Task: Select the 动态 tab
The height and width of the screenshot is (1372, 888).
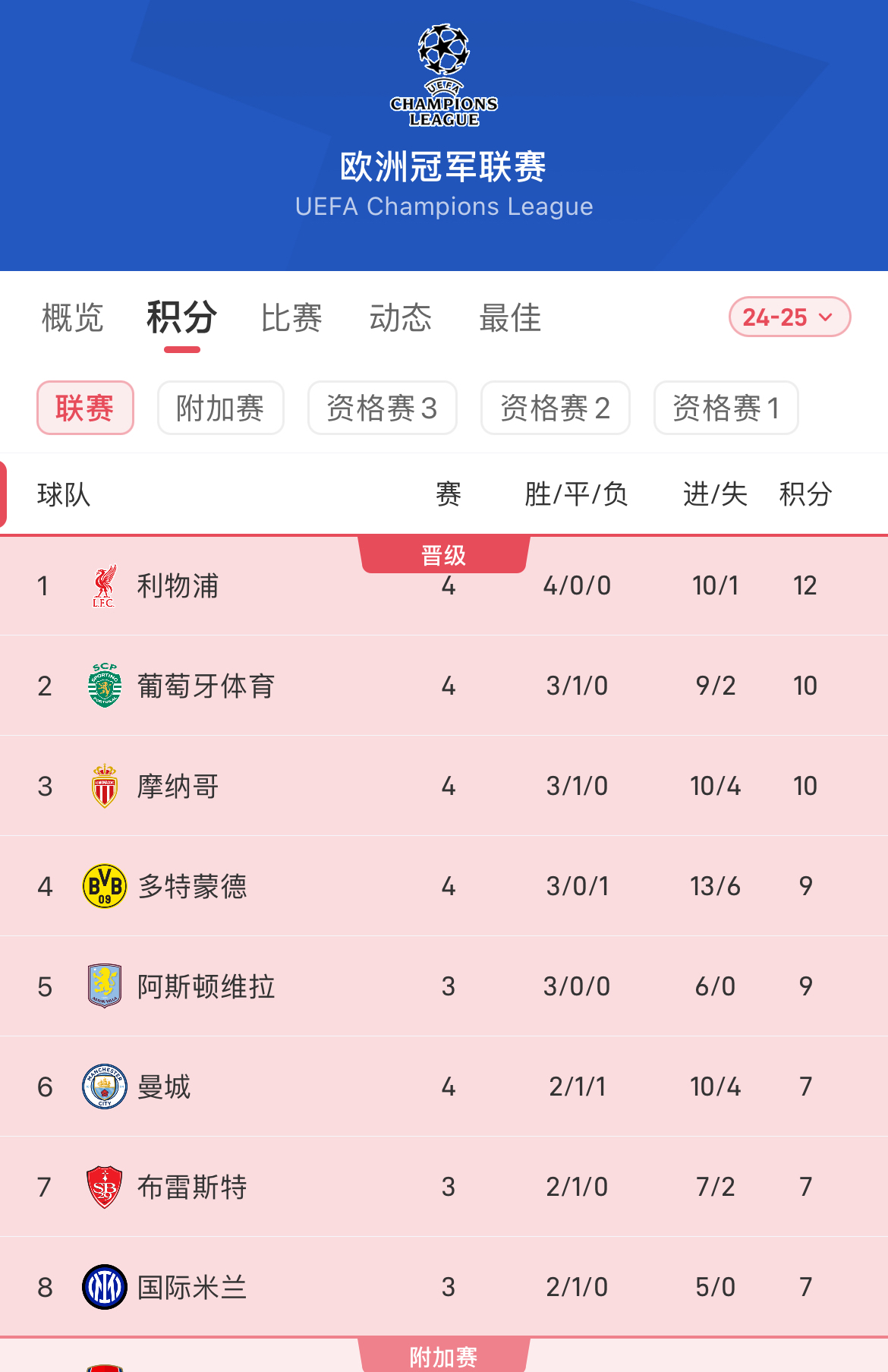Action: tap(401, 319)
